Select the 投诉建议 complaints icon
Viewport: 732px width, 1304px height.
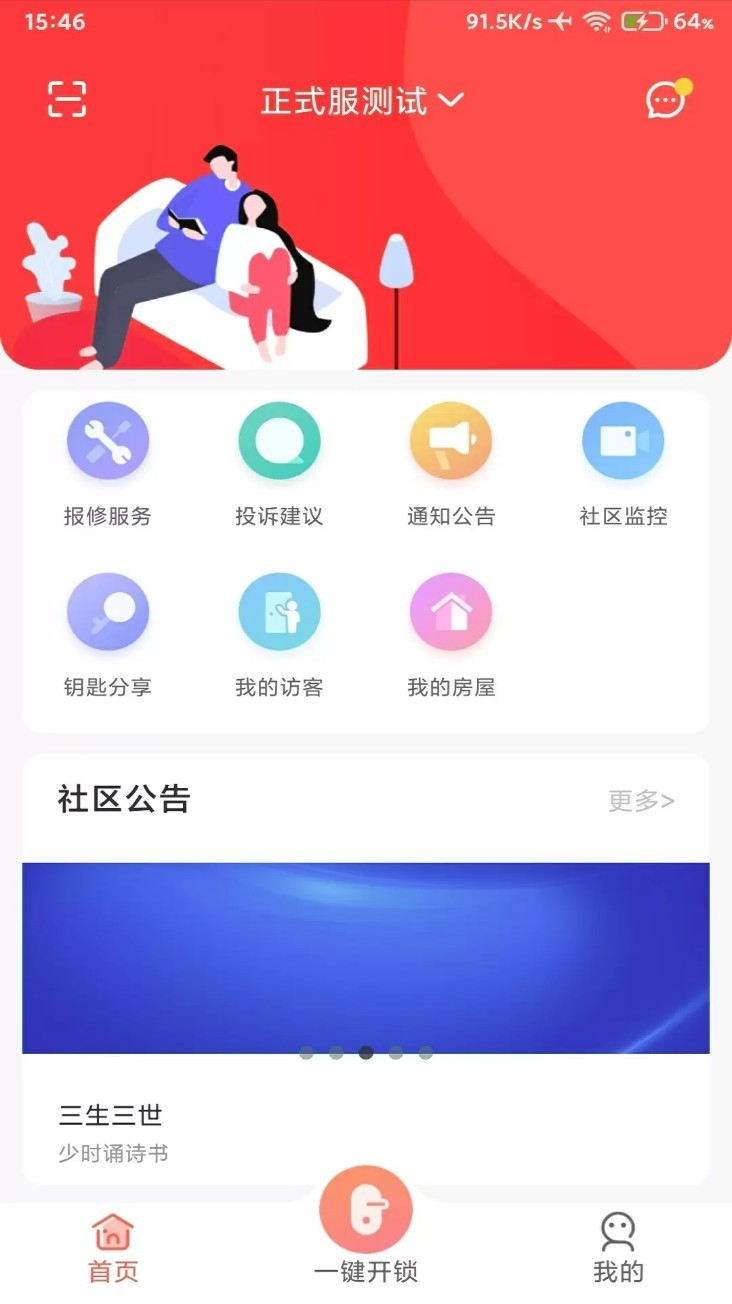point(279,440)
